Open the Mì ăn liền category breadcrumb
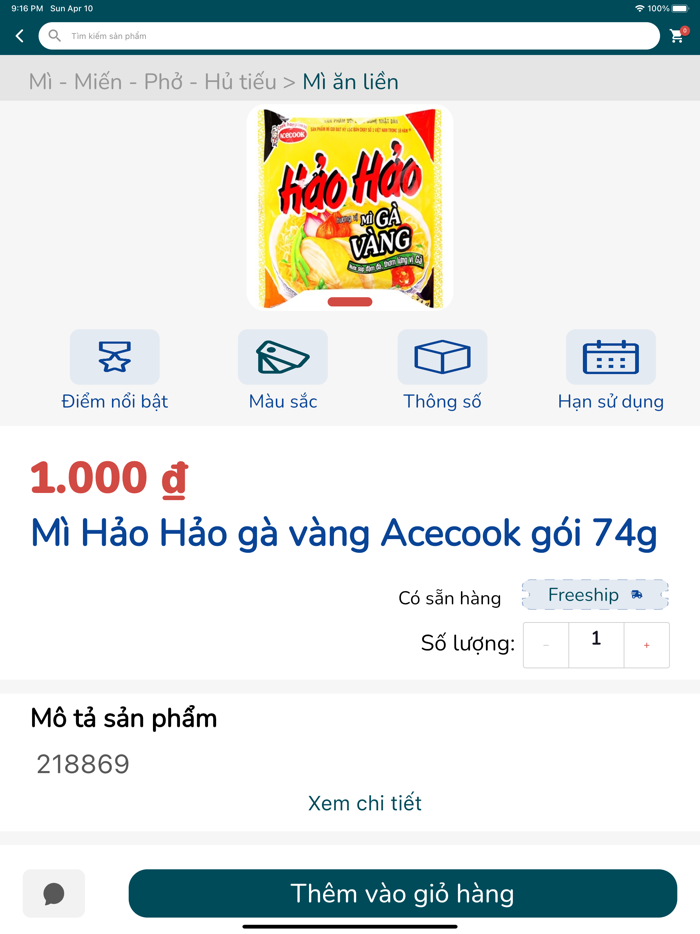Viewport: 700px width, 934px height. [350, 82]
